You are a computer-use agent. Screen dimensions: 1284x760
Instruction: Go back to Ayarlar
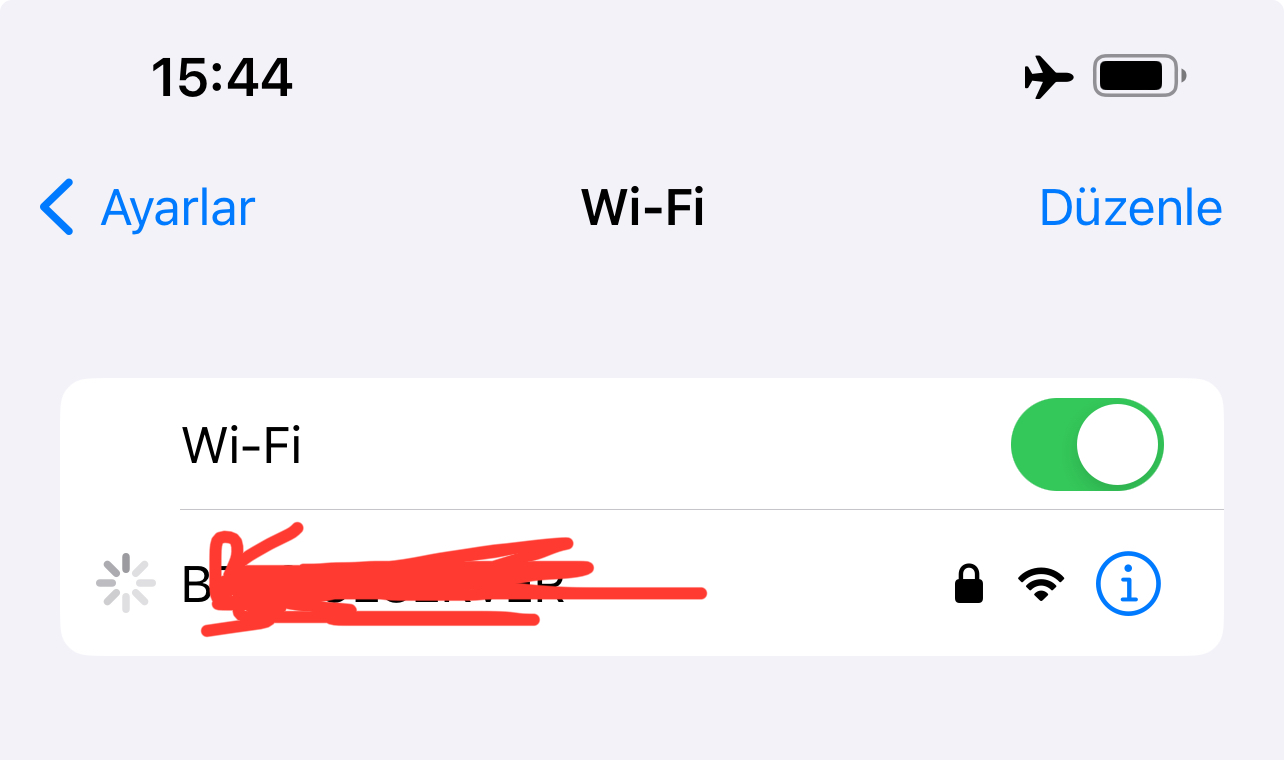click(148, 208)
